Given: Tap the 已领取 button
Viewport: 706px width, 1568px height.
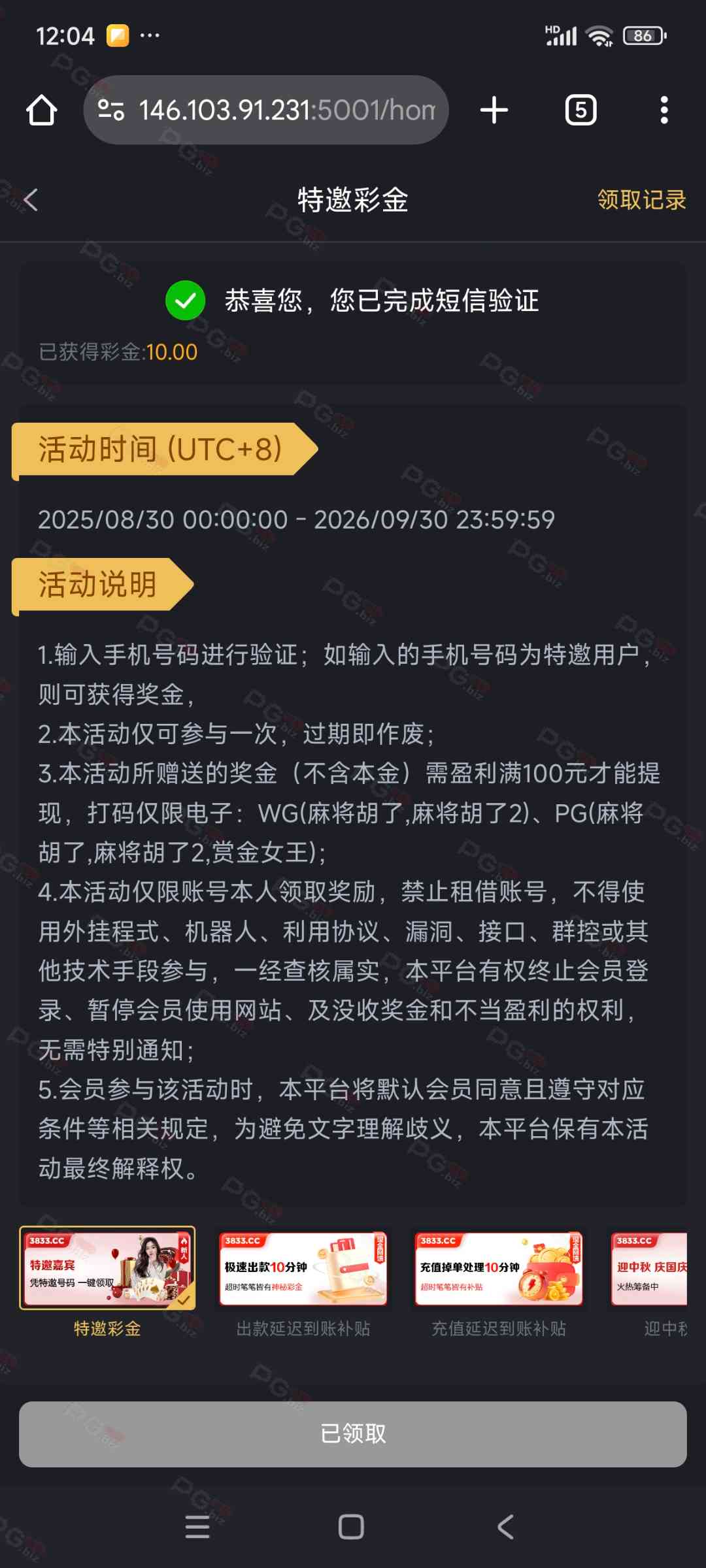Looking at the screenshot, I should pyautogui.click(x=353, y=1434).
